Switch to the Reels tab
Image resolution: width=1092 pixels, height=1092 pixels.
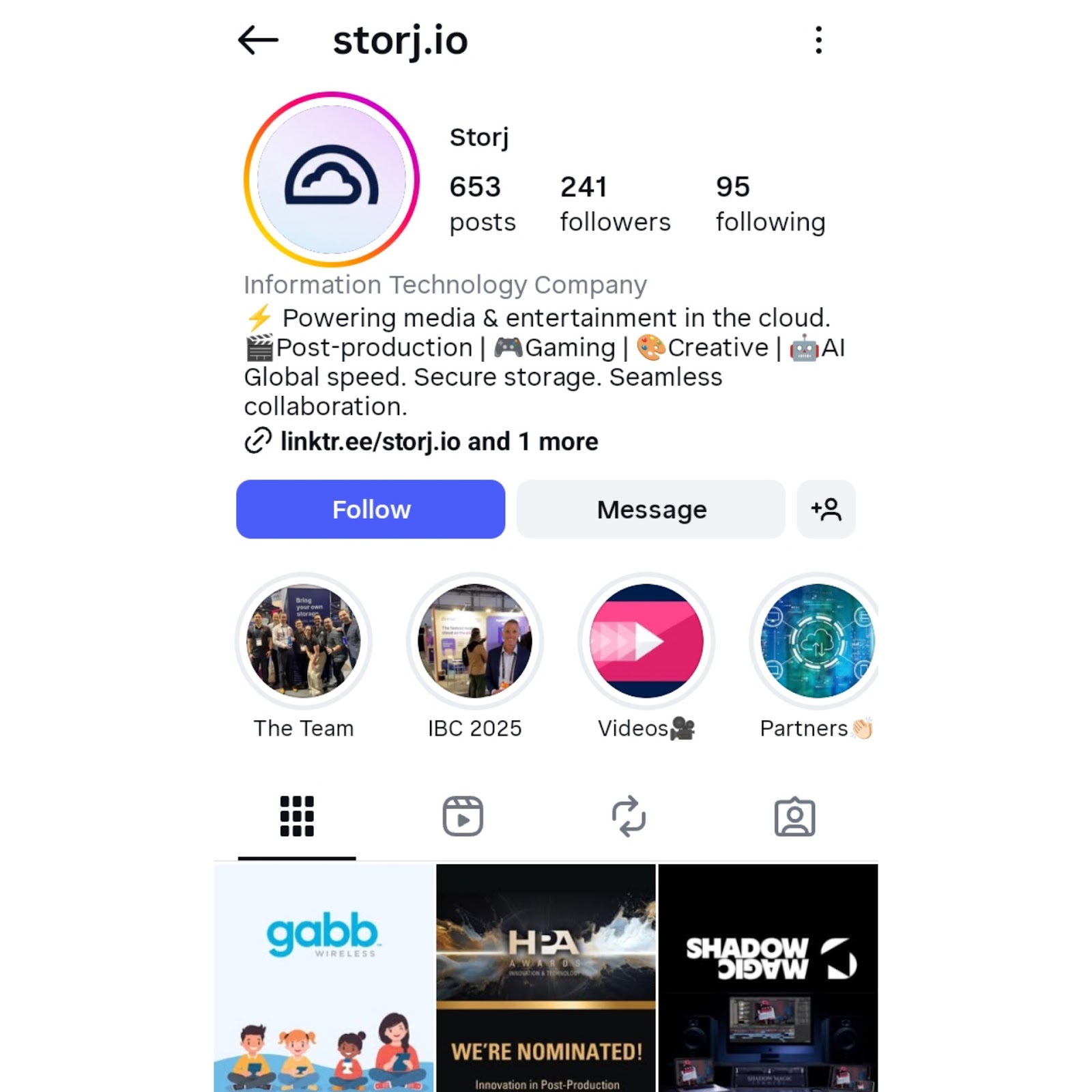[x=463, y=816]
